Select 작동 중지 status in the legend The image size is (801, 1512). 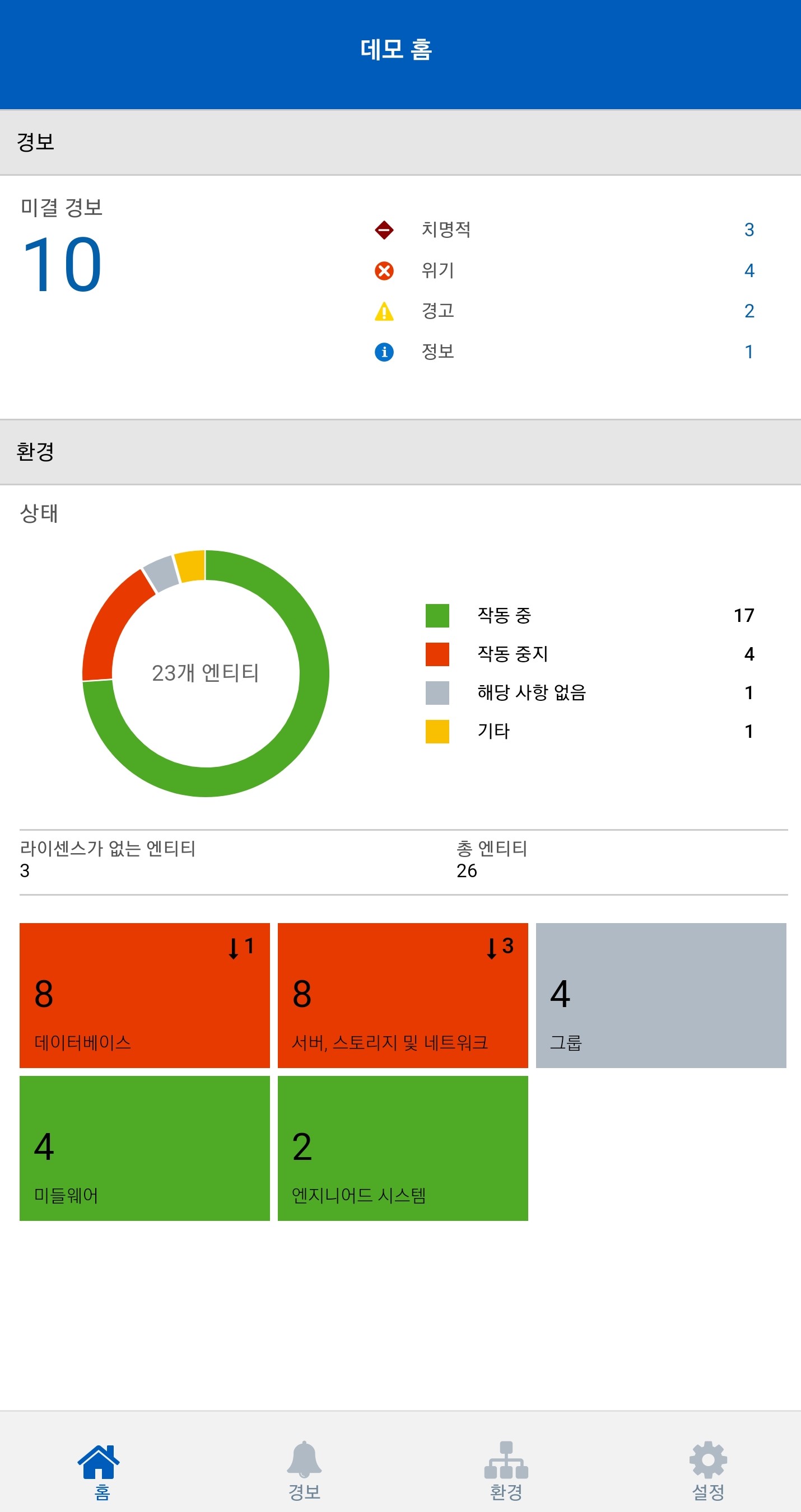590,654
